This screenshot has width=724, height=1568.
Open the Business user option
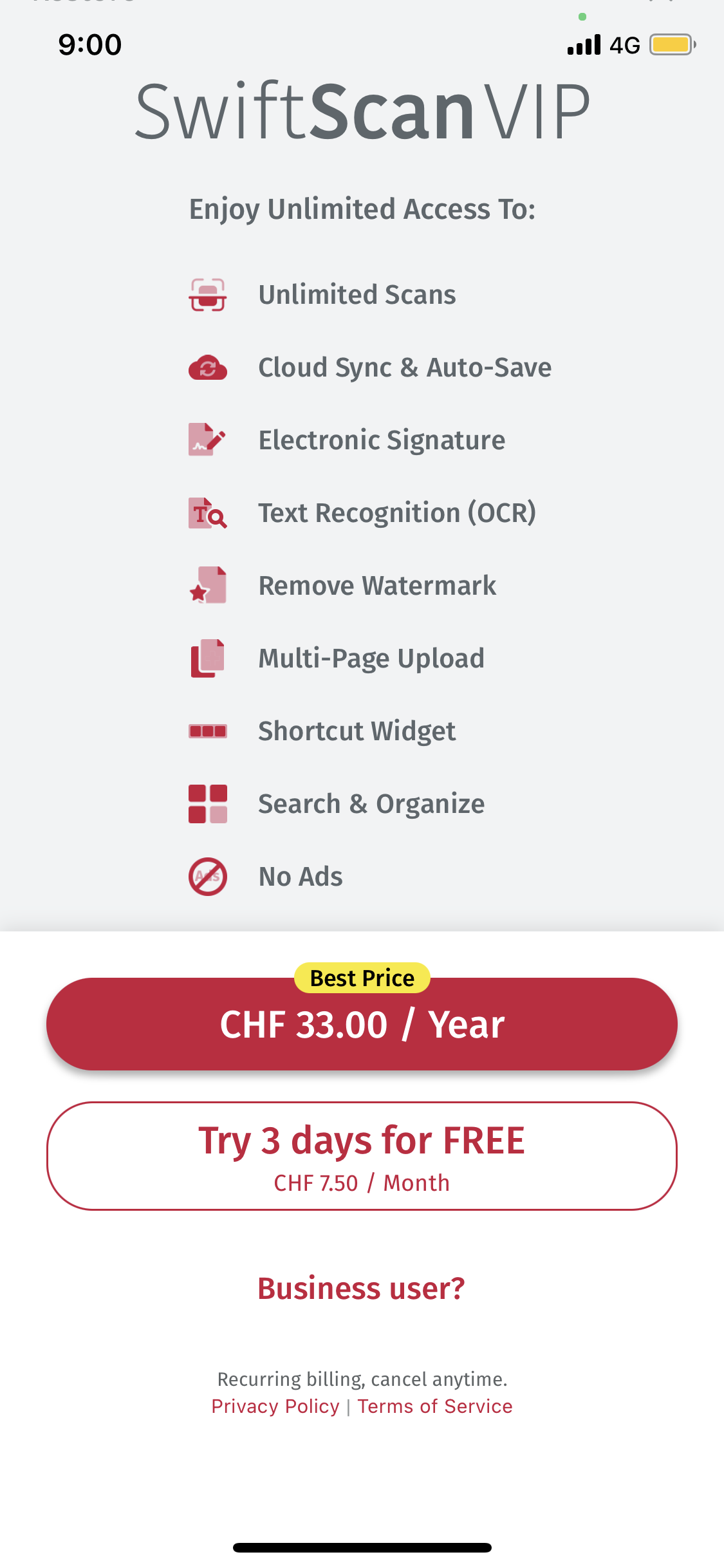pyautogui.click(x=361, y=1289)
